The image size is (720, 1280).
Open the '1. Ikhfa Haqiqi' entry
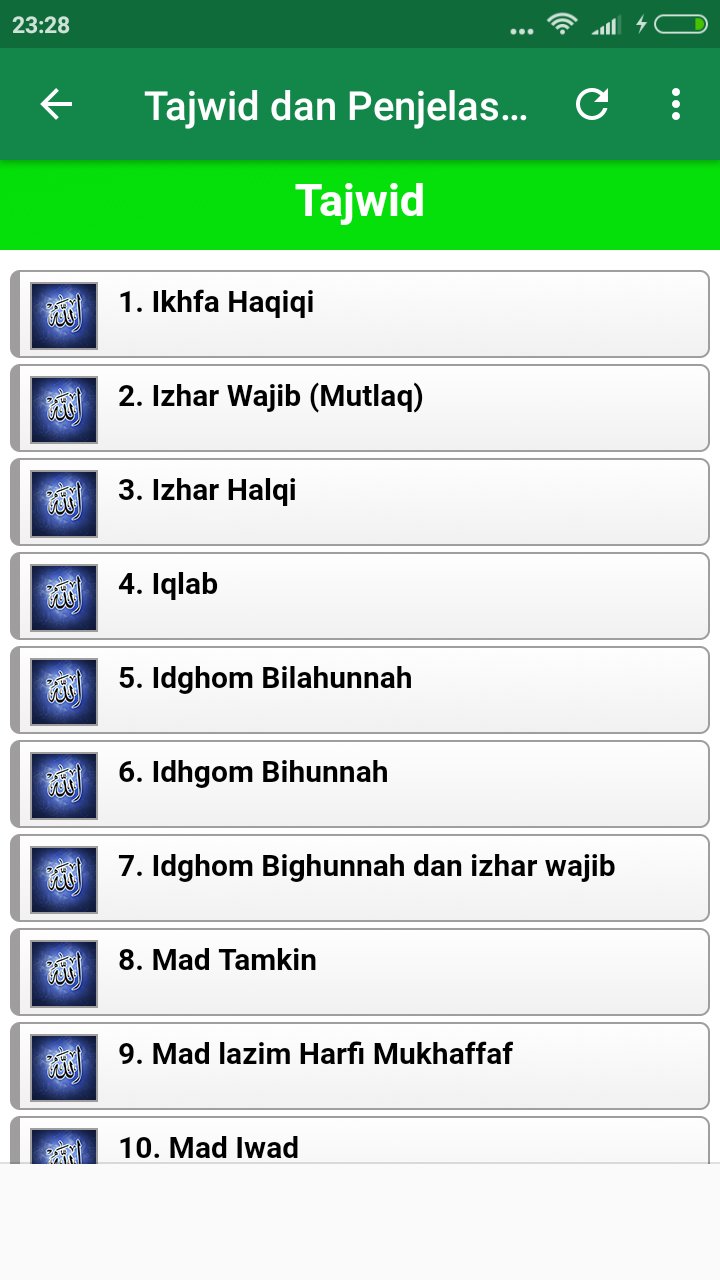tap(360, 313)
